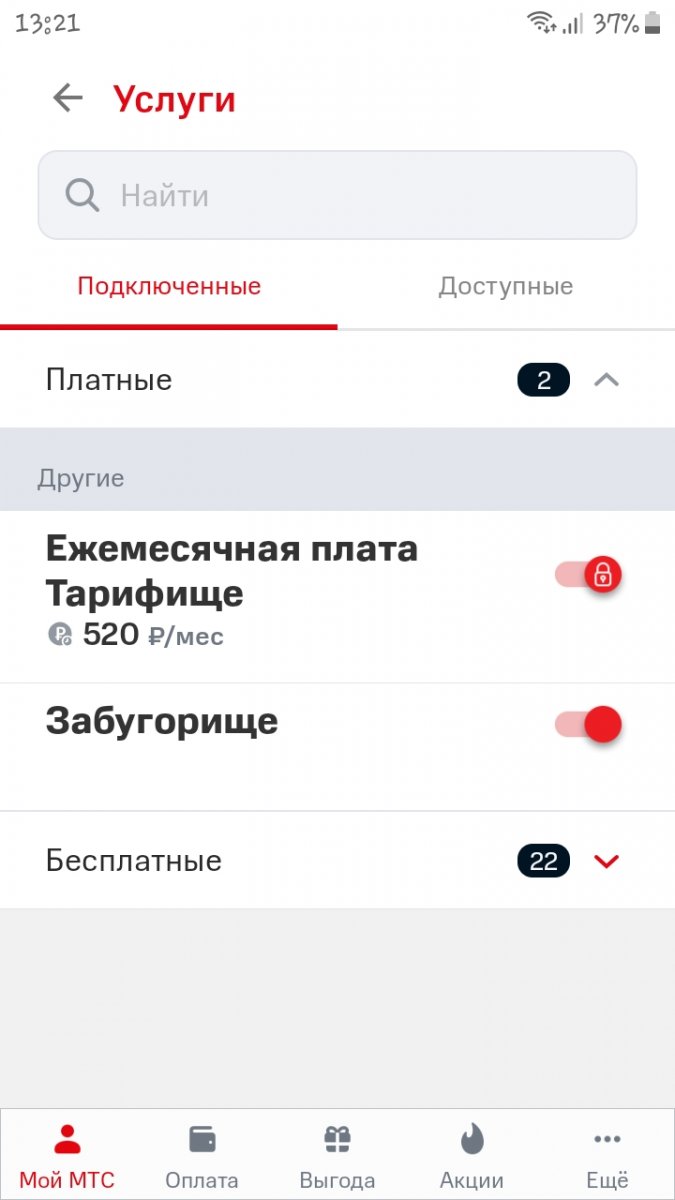The image size is (675, 1200).
Task: Disable the Забугорище service toggle
Action: [590, 724]
